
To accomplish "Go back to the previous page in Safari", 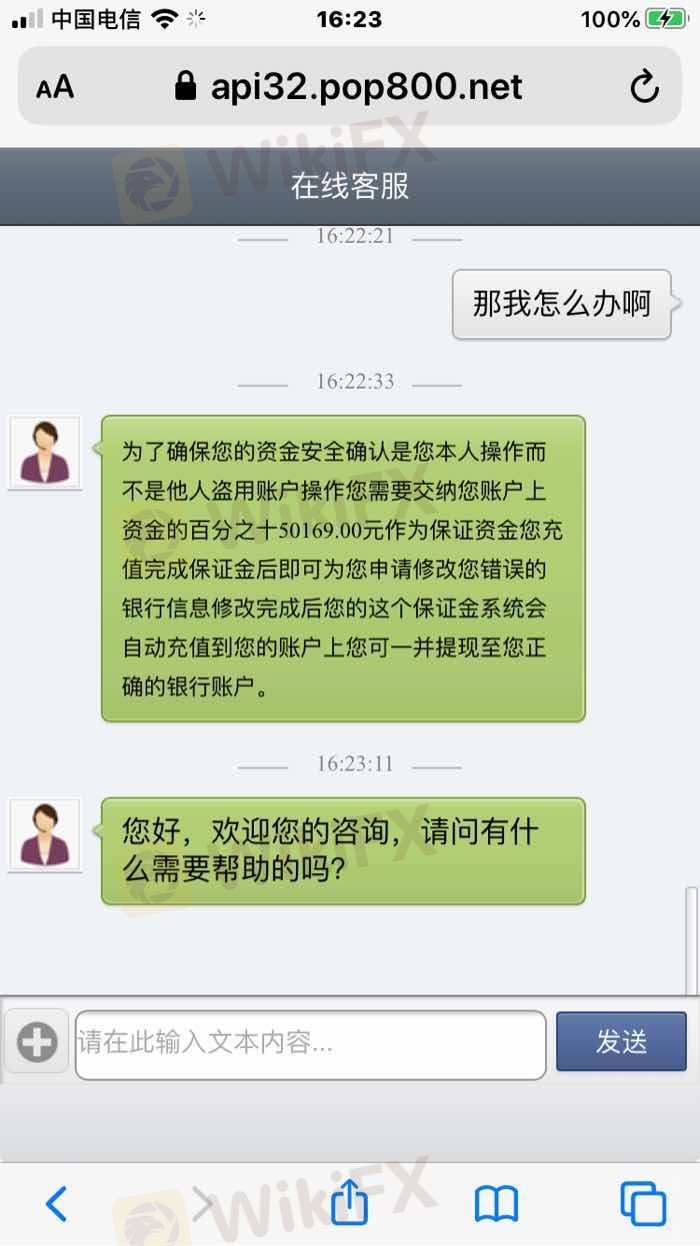I will [57, 1203].
